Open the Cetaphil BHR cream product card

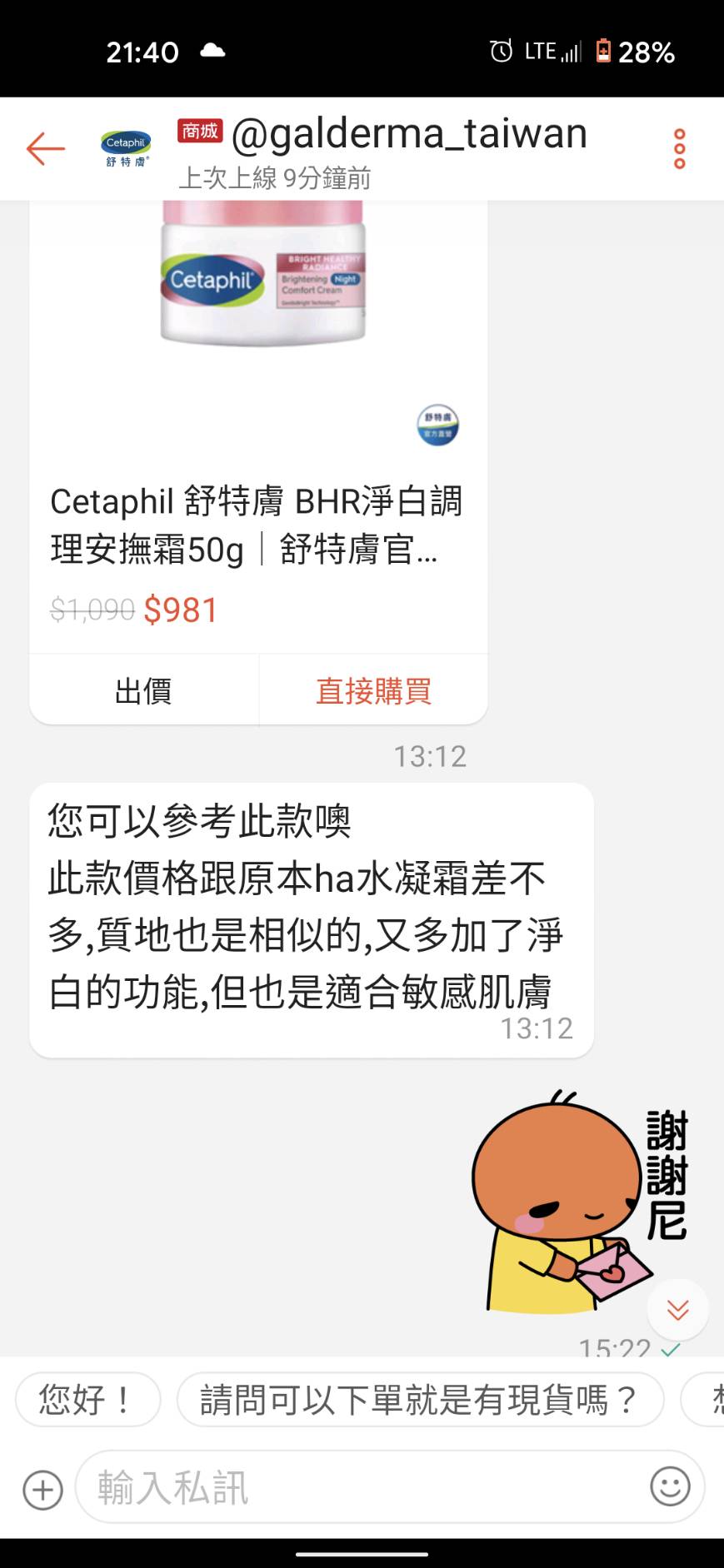(258, 525)
